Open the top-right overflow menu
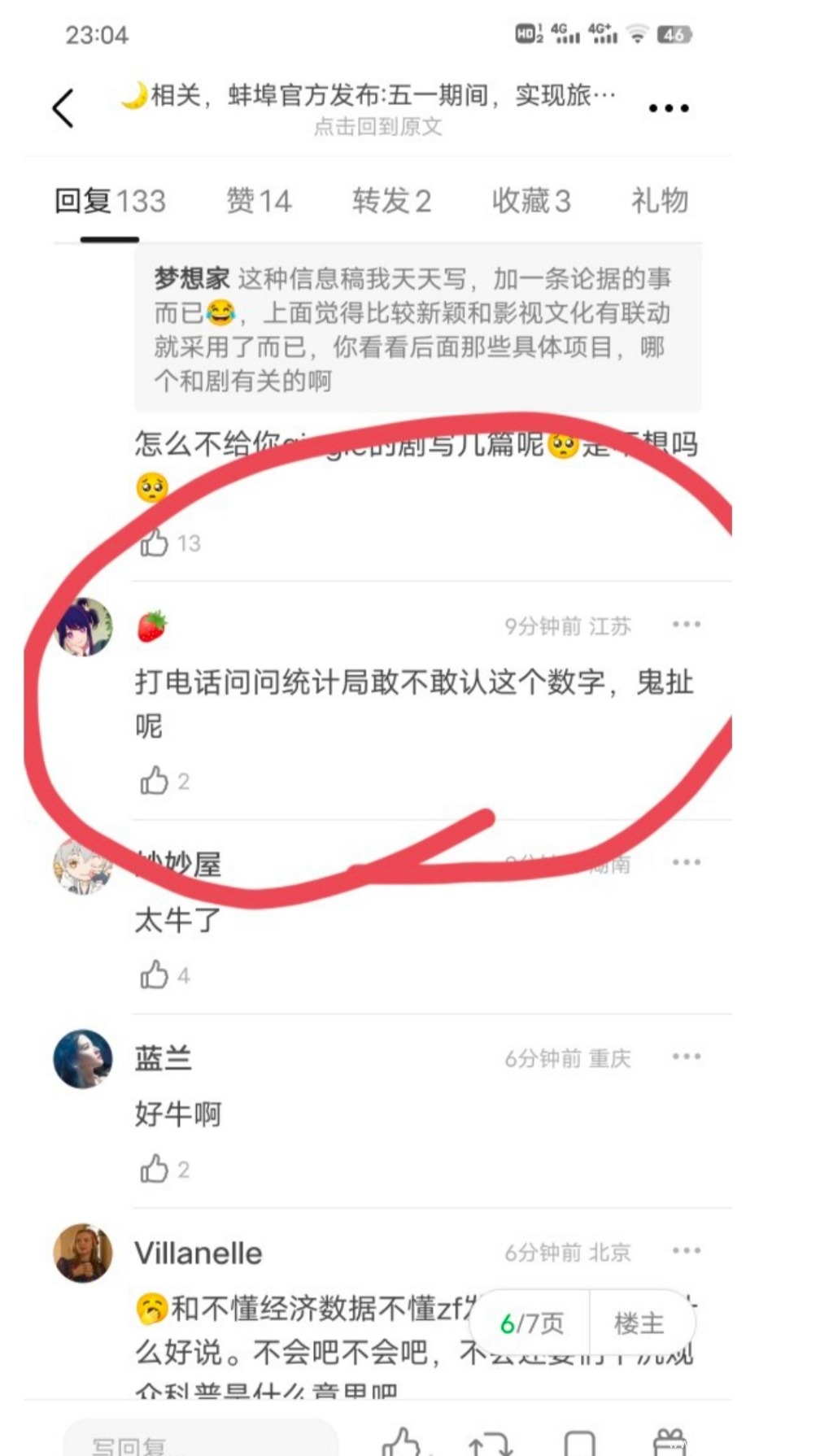Image resolution: width=833 pixels, height=1456 pixels. pyautogui.click(x=668, y=108)
